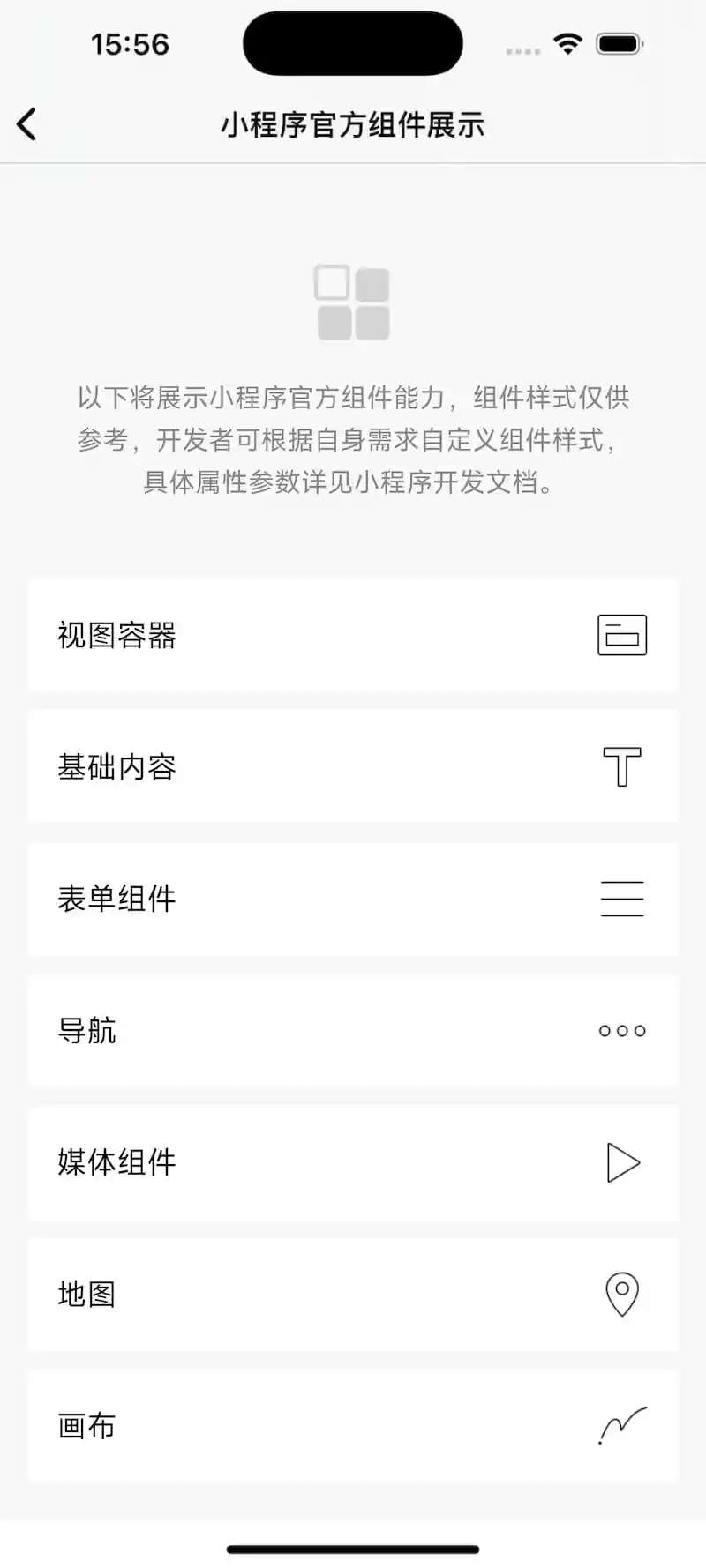Expand the 表单组件 section
This screenshot has width=706, height=1568.
pos(353,899)
